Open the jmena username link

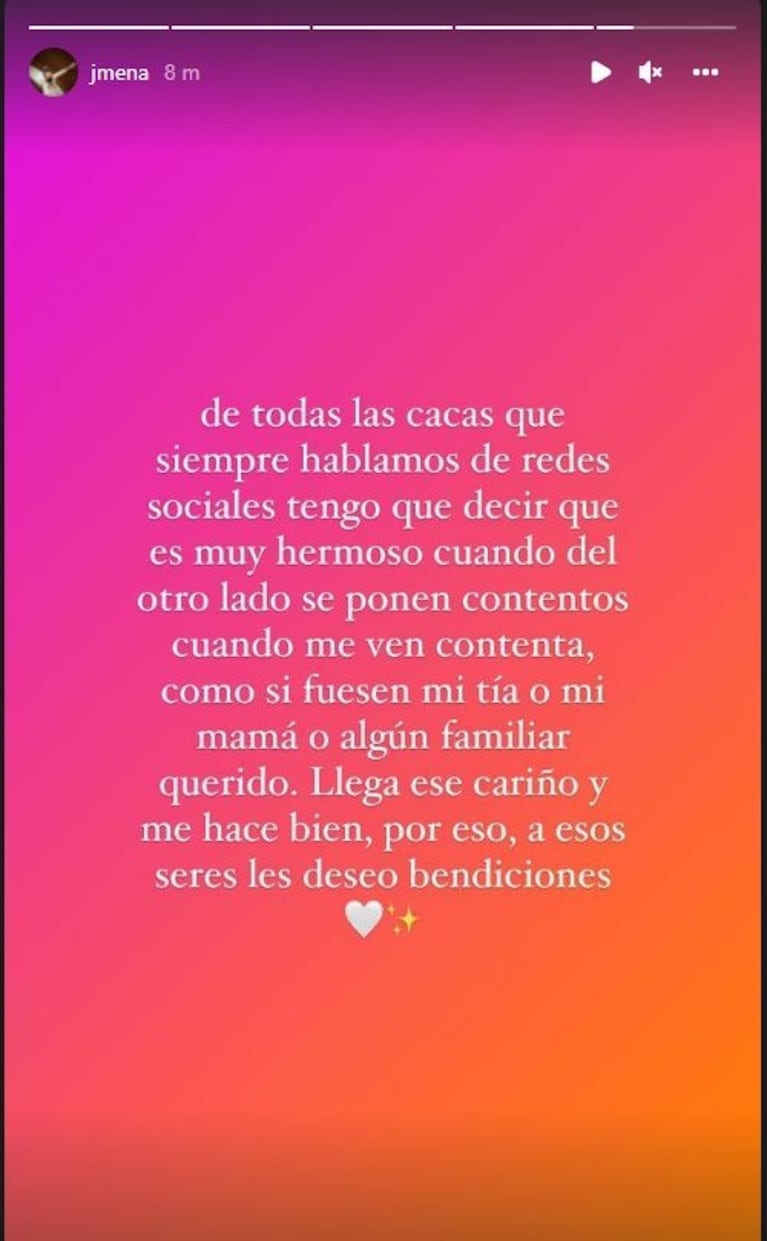click(119, 73)
